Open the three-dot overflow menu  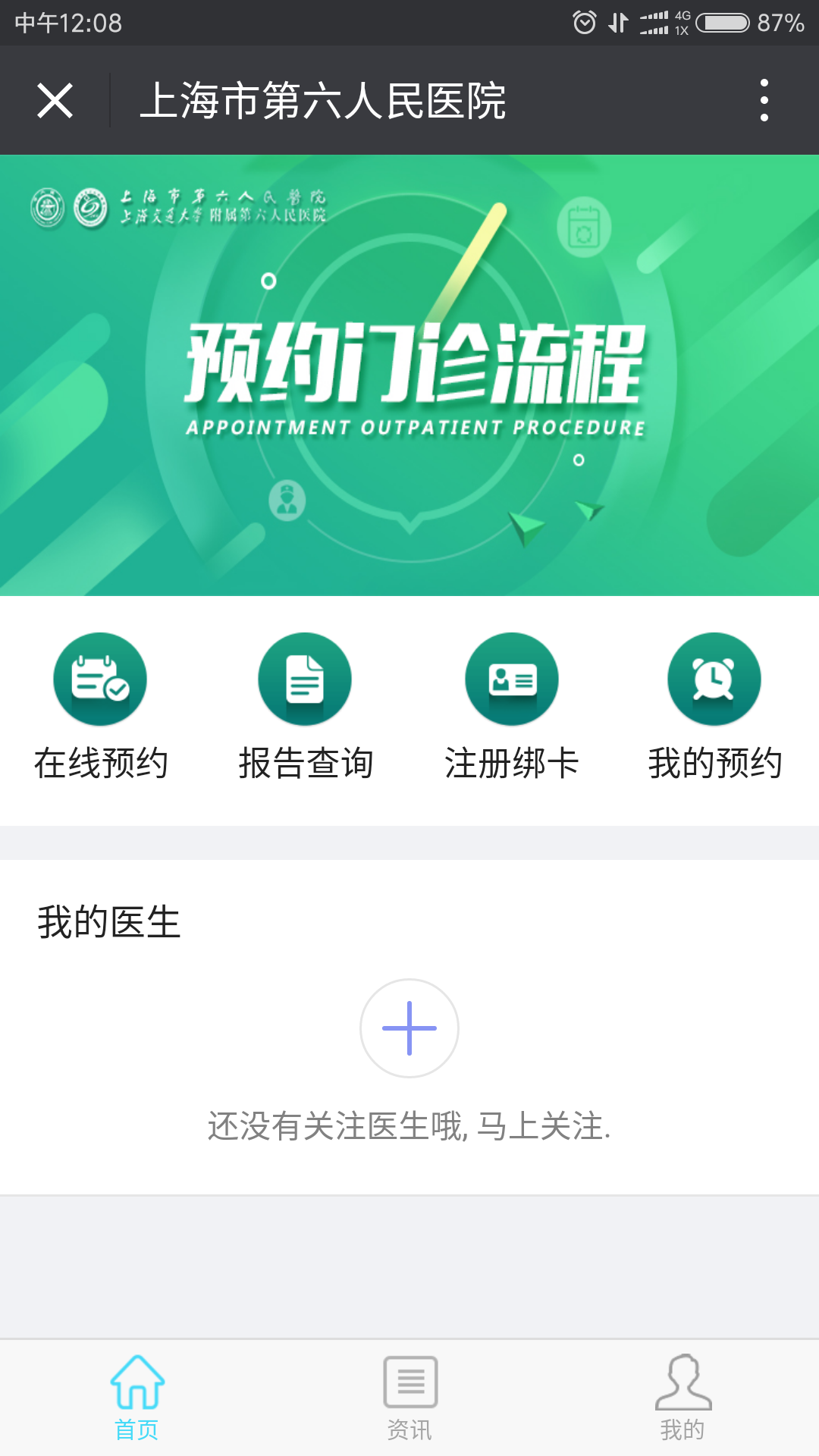(764, 100)
